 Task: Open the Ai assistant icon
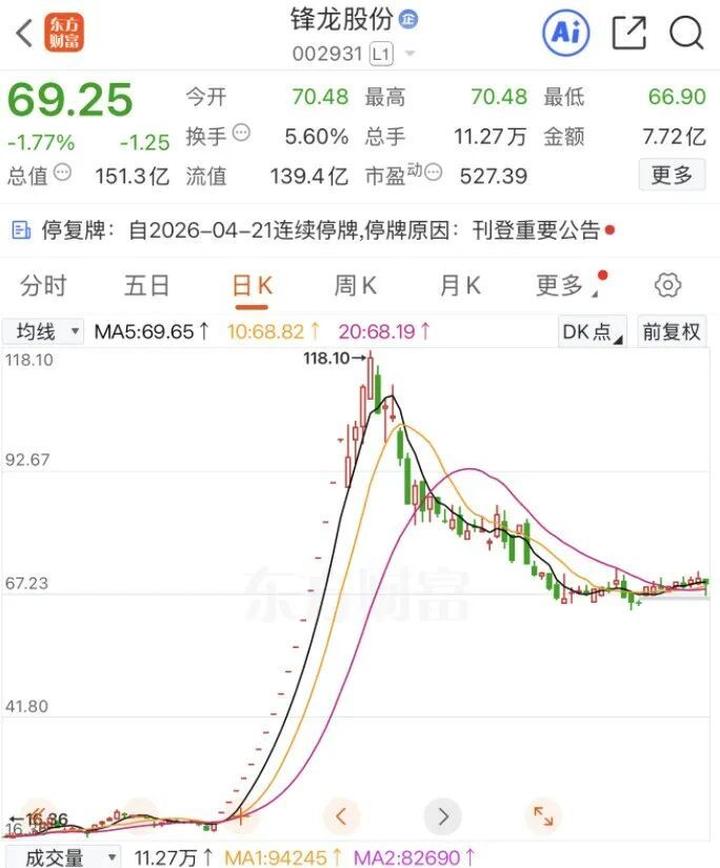(x=566, y=34)
